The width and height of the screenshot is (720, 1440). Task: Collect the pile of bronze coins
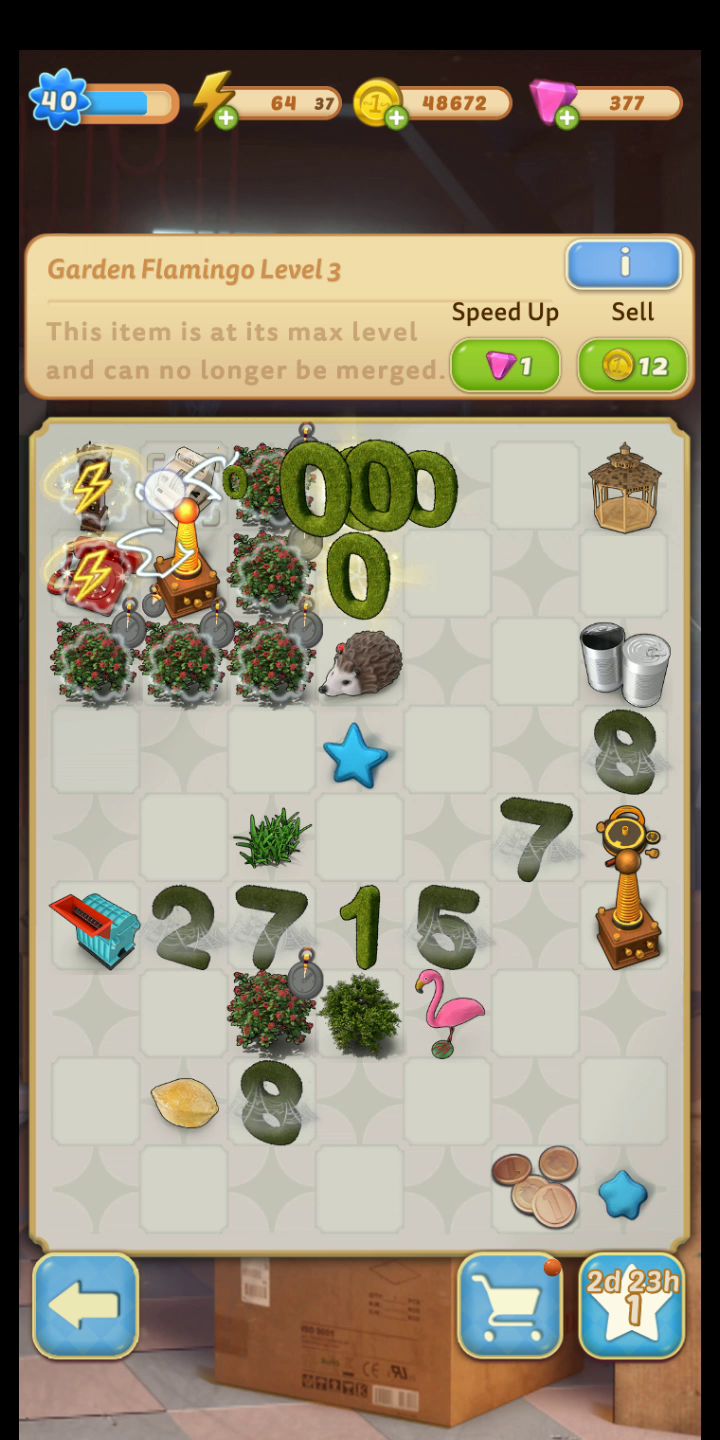pos(538,1186)
